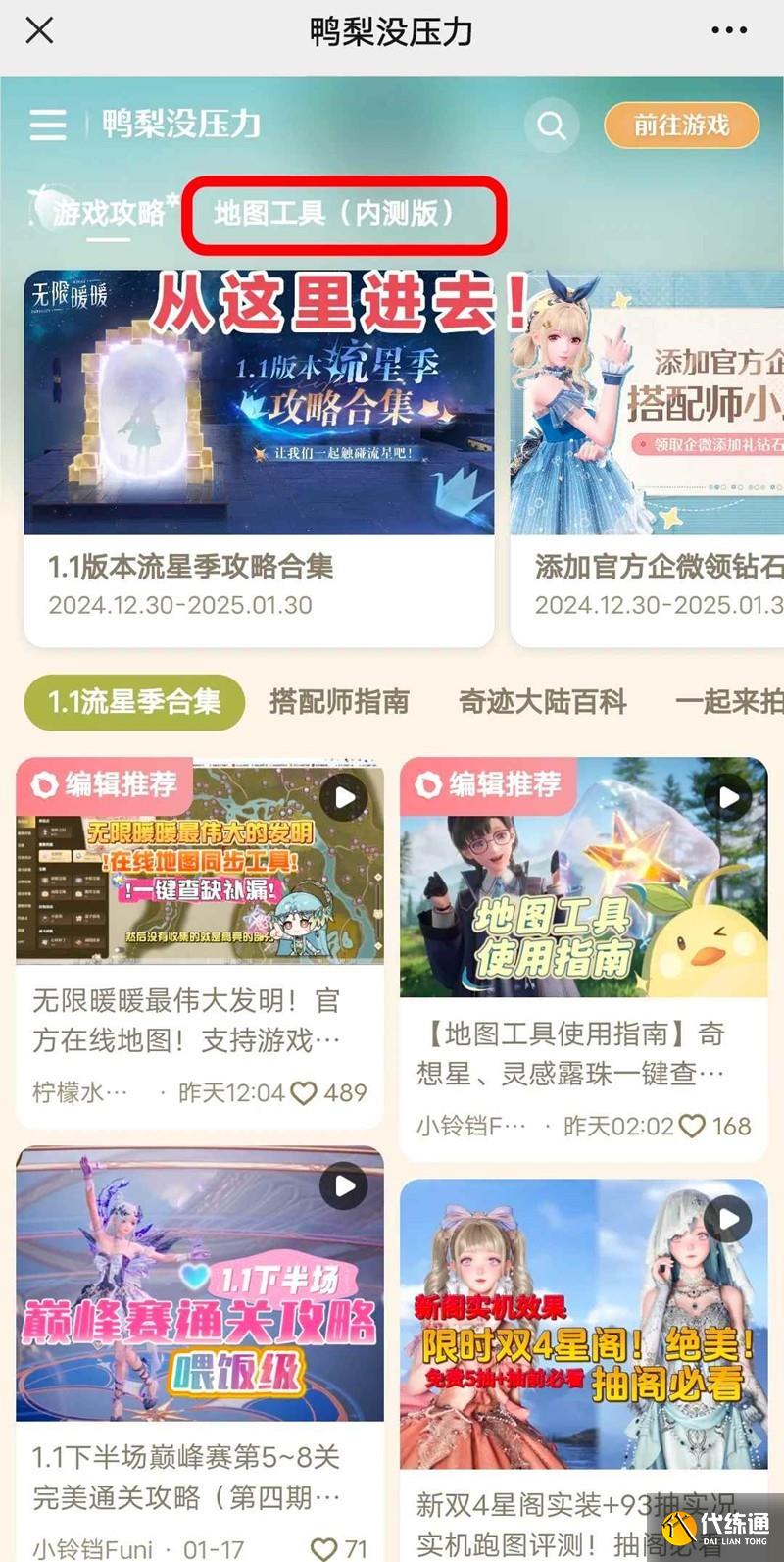This screenshot has width=784, height=1562.
Task: Select the 奇迹大陆百科 category
Action: click(x=542, y=702)
